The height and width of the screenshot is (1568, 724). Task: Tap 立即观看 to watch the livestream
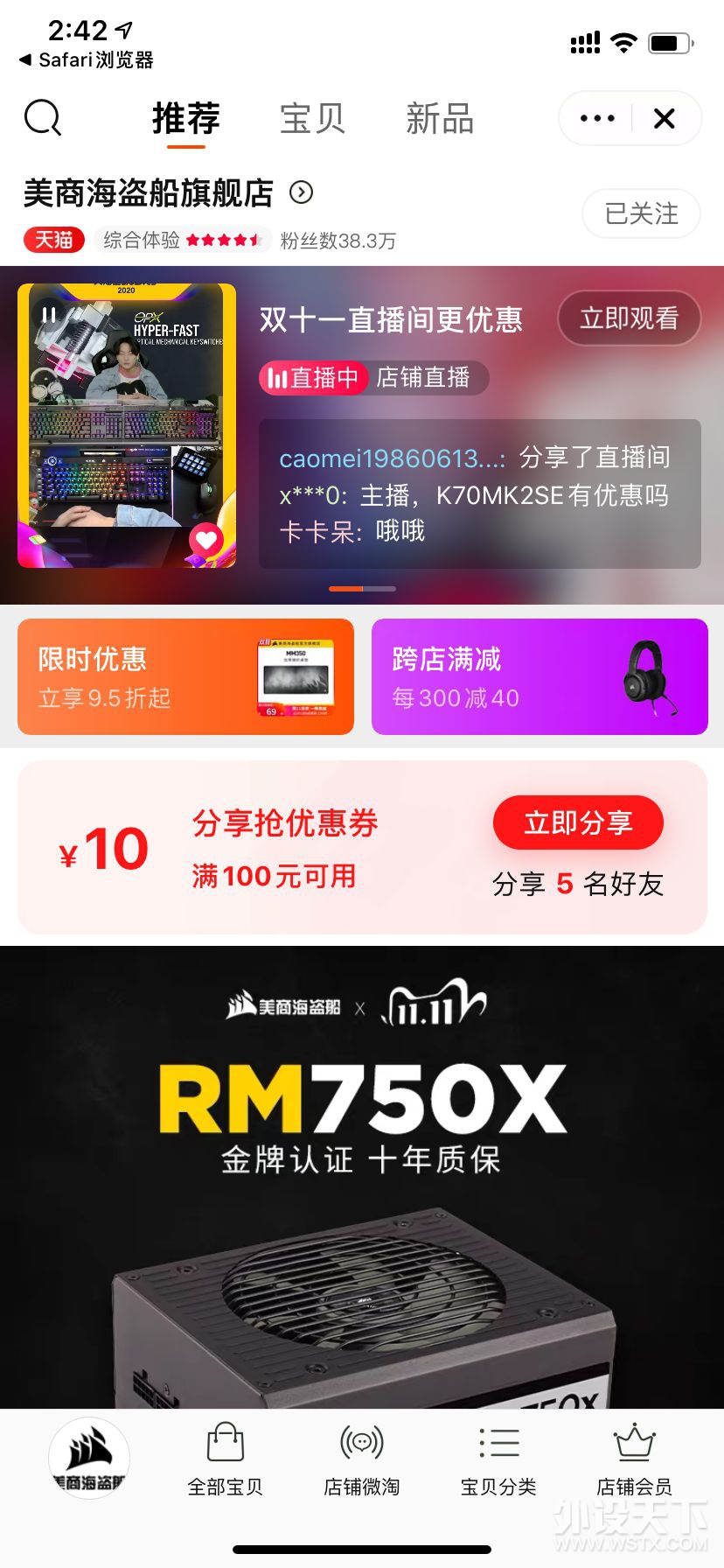pyautogui.click(x=629, y=318)
